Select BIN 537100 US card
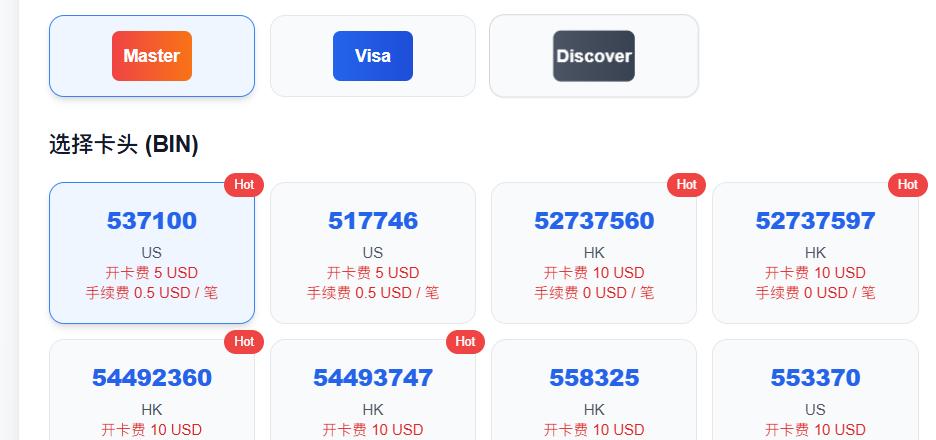 point(152,253)
